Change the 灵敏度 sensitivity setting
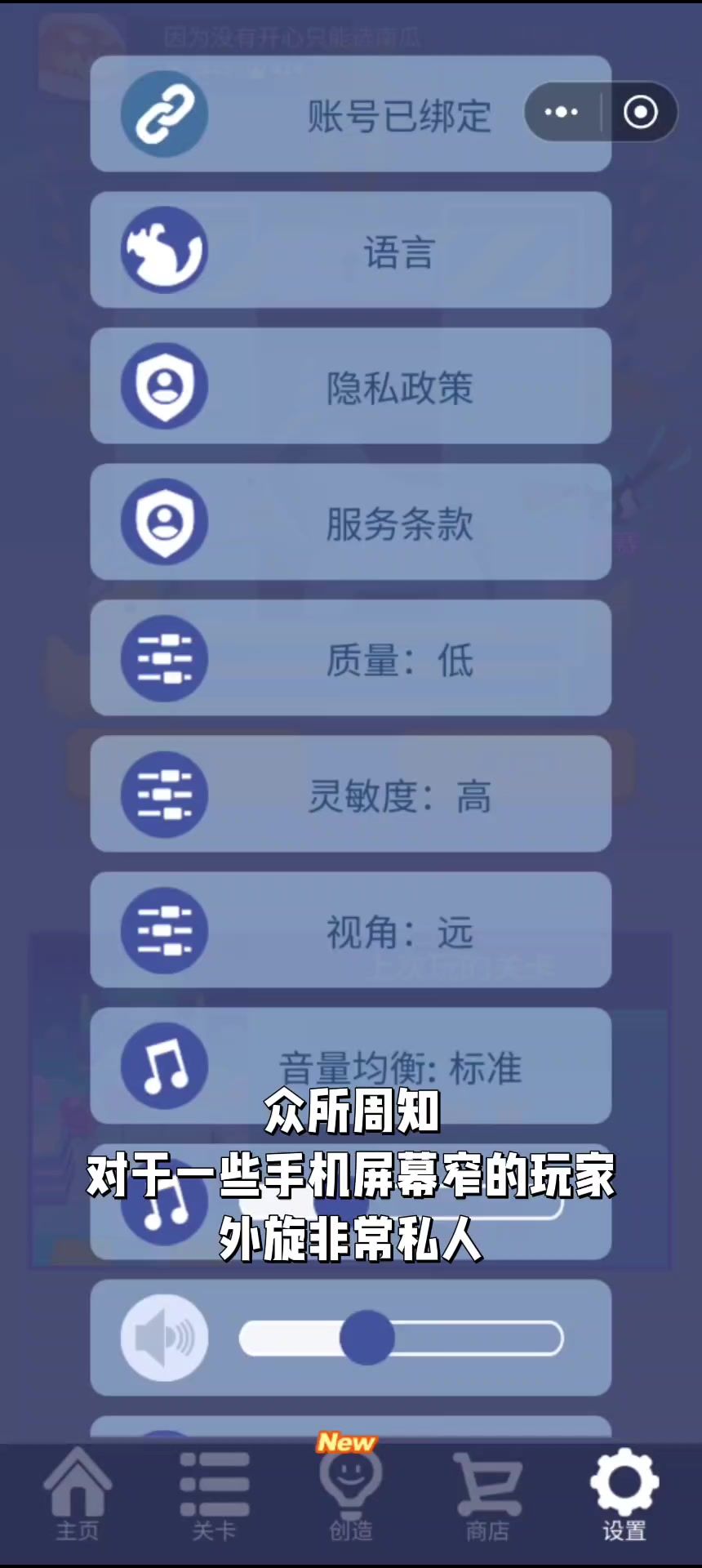The width and height of the screenshot is (702, 1568). click(x=351, y=795)
